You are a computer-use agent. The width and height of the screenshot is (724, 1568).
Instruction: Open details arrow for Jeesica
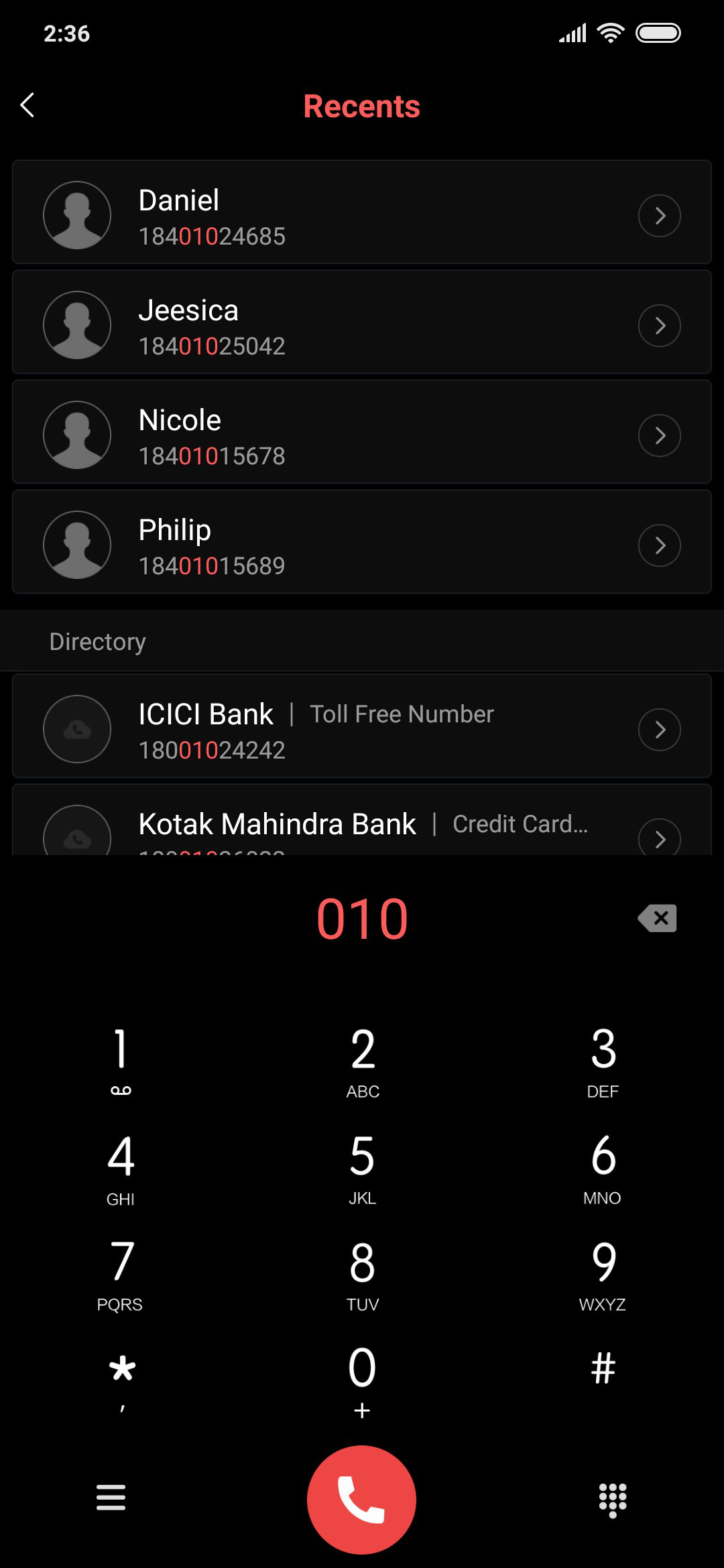click(x=660, y=326)
